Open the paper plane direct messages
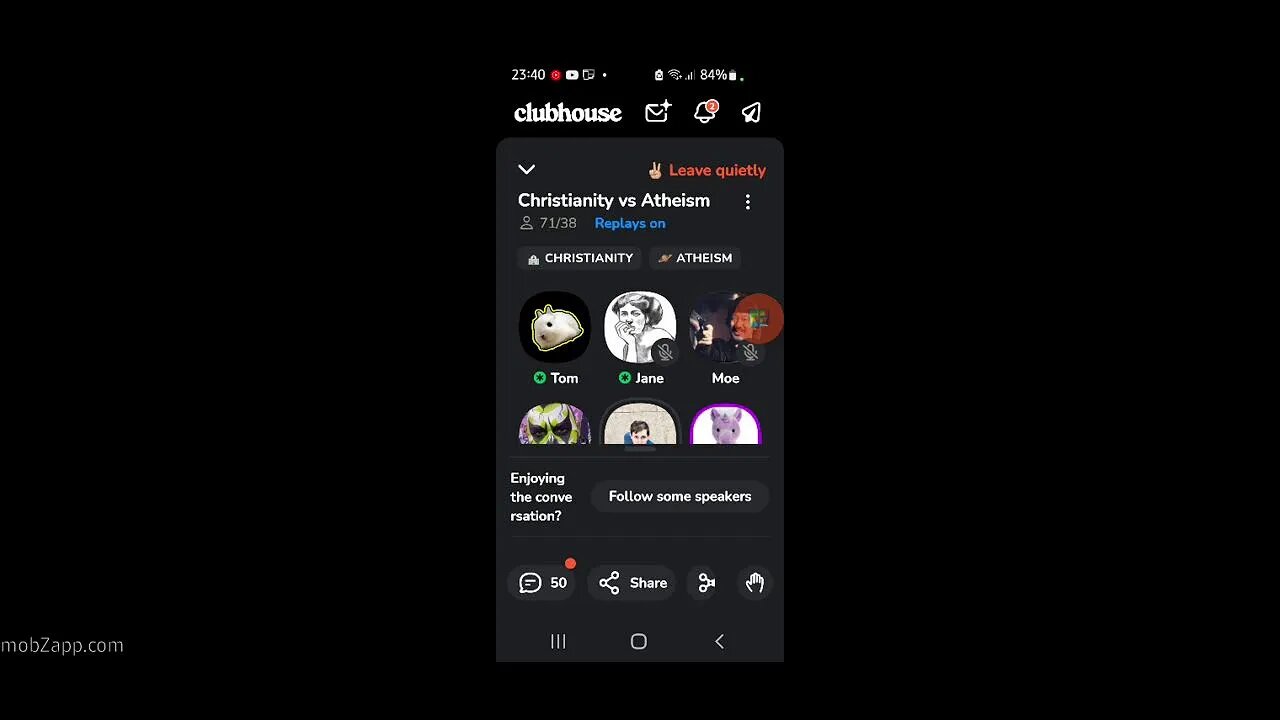Image resolution: width=1280 pixels, height=720 pixels. [x=751, y=112]
